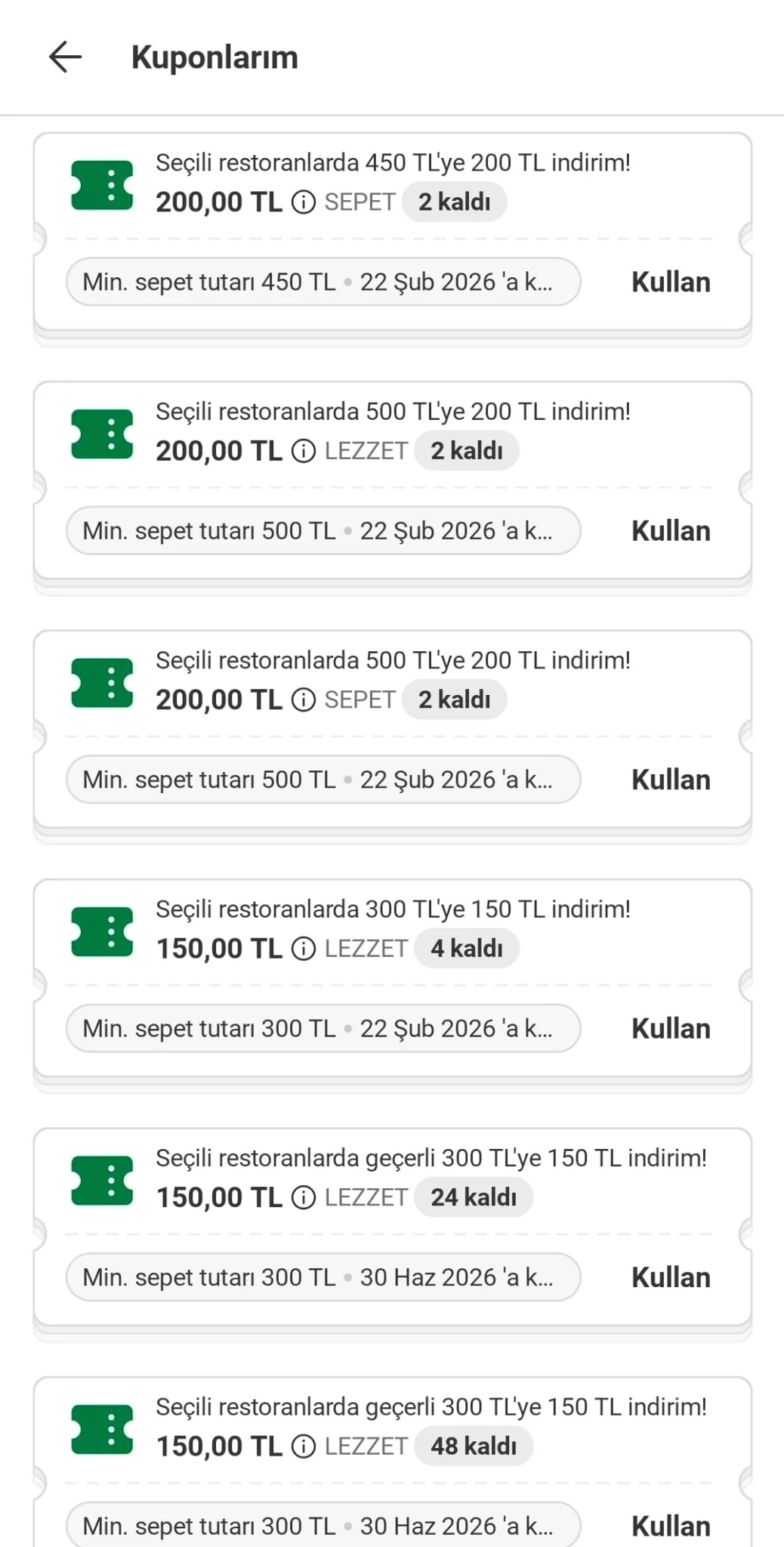
Task: Expand conditions chip on the 450 TL coupon
Action: 323,282
